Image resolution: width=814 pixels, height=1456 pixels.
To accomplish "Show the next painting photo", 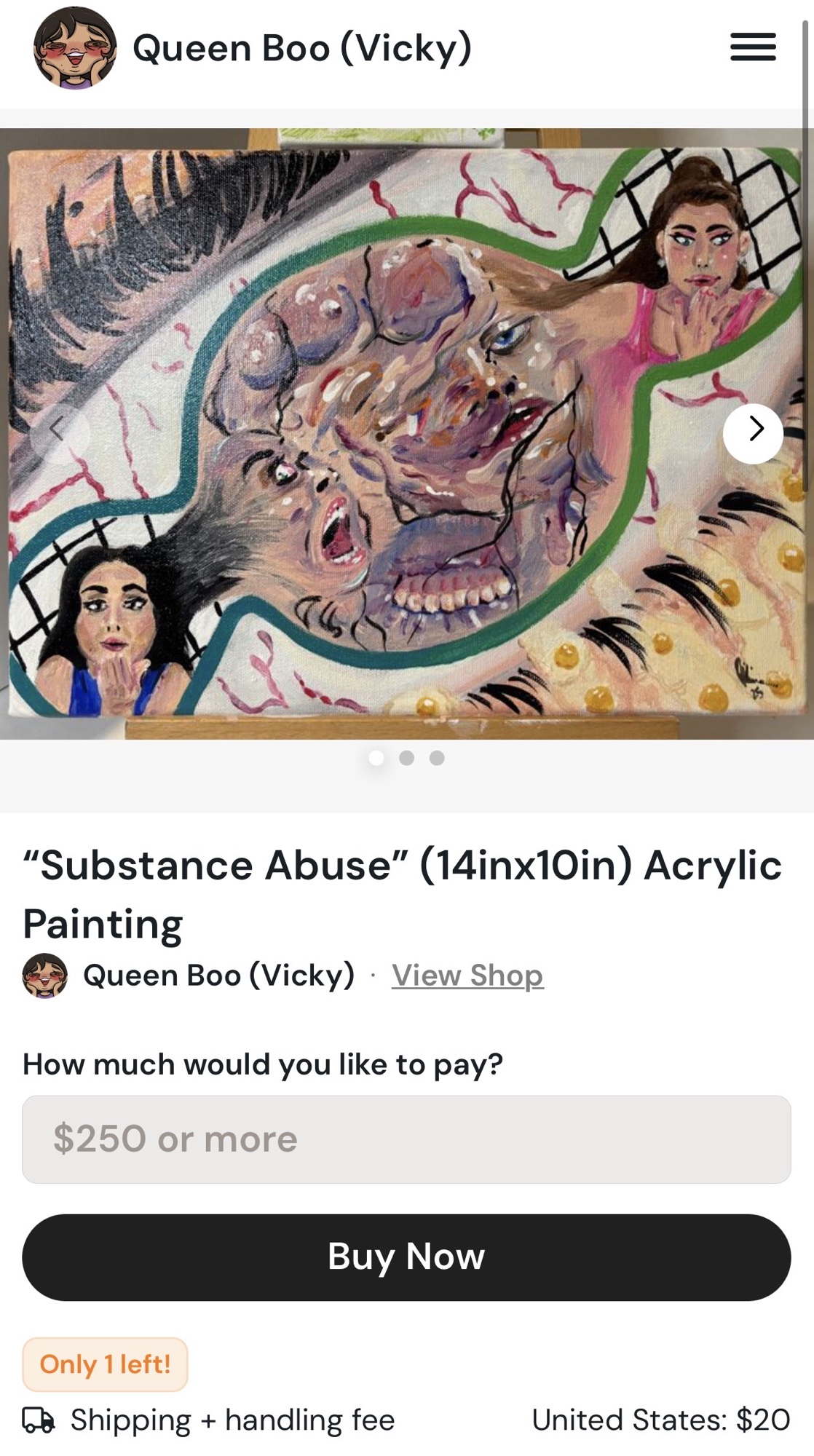I will coord(753,433).
